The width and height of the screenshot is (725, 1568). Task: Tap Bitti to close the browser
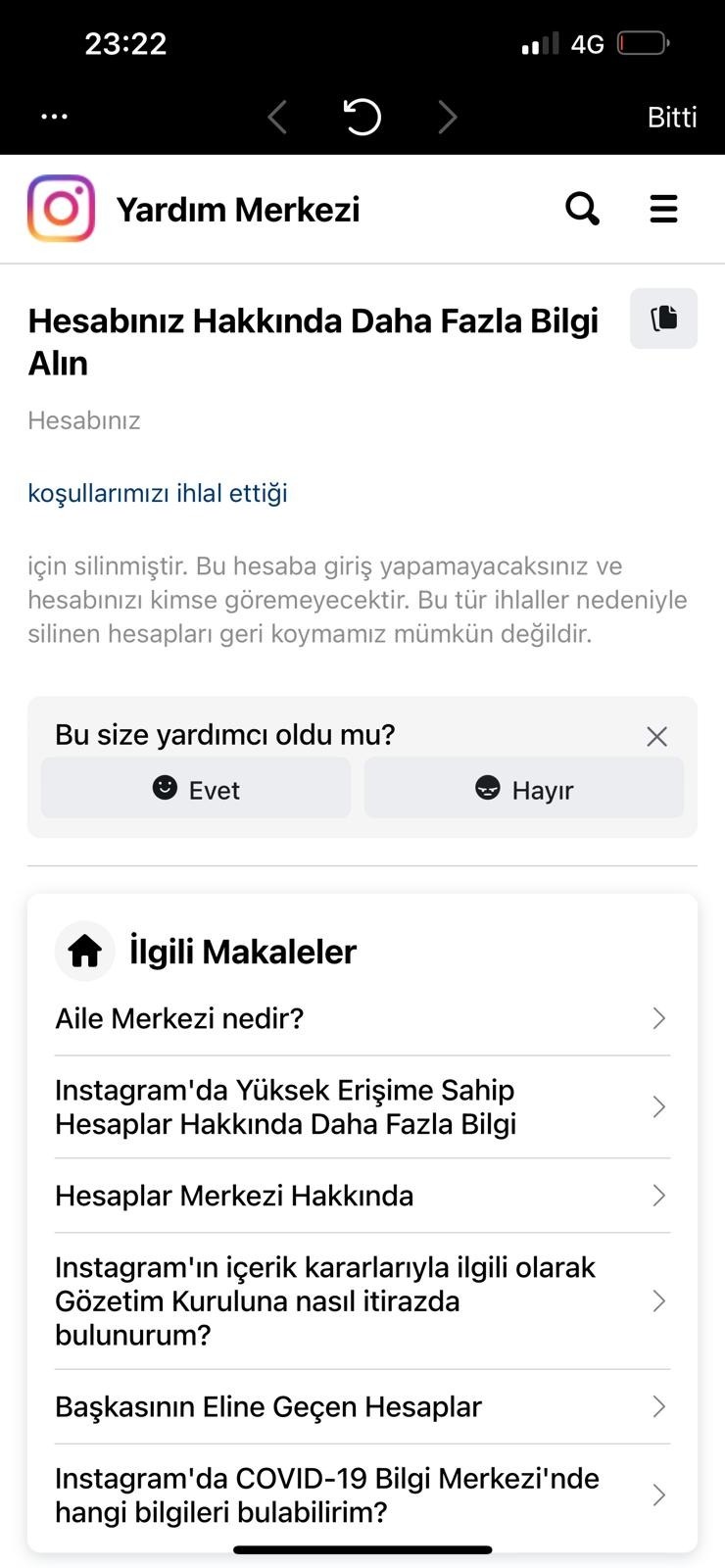[x=672, y=117]
